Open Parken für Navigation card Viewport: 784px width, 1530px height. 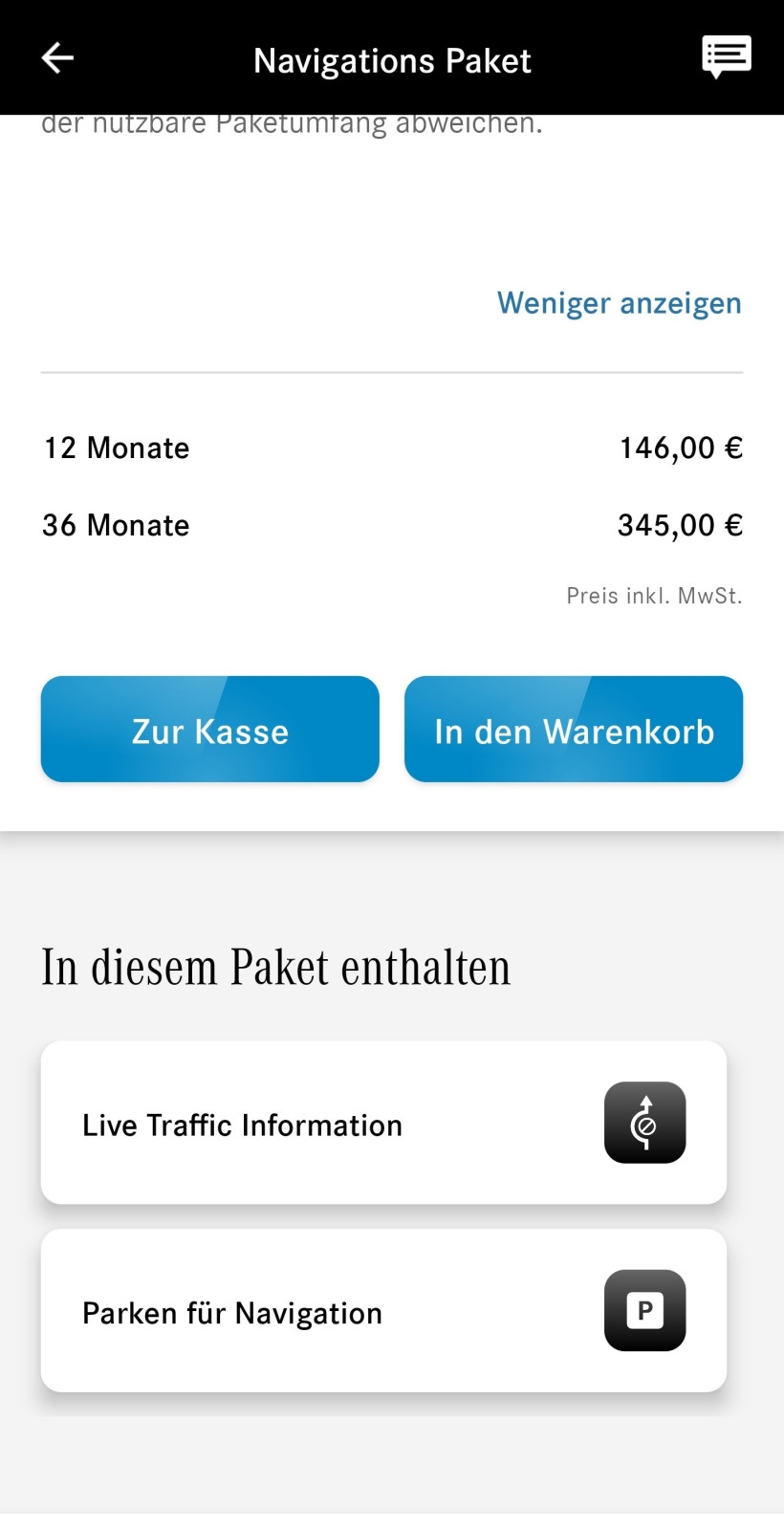coord(383,1311)
